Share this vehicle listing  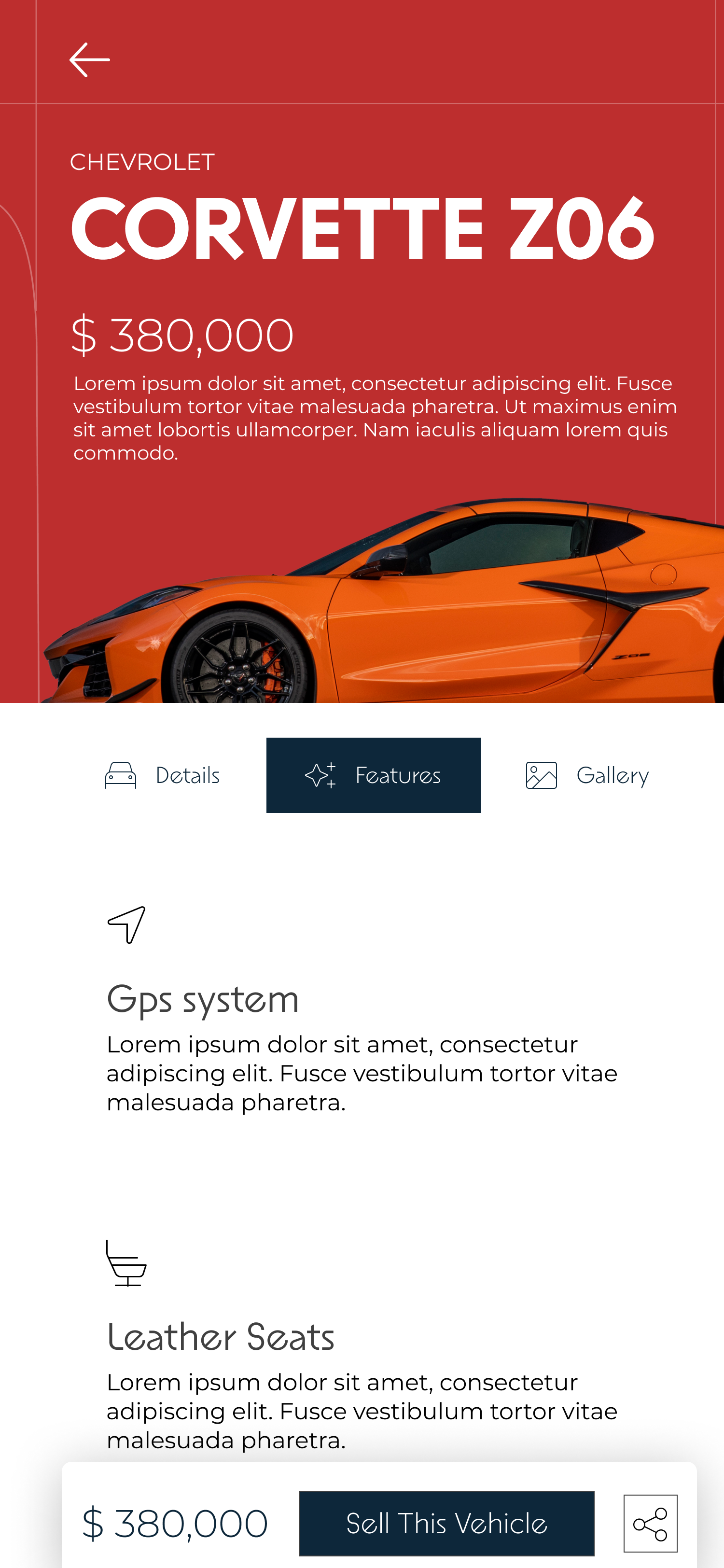[650, 1523]
